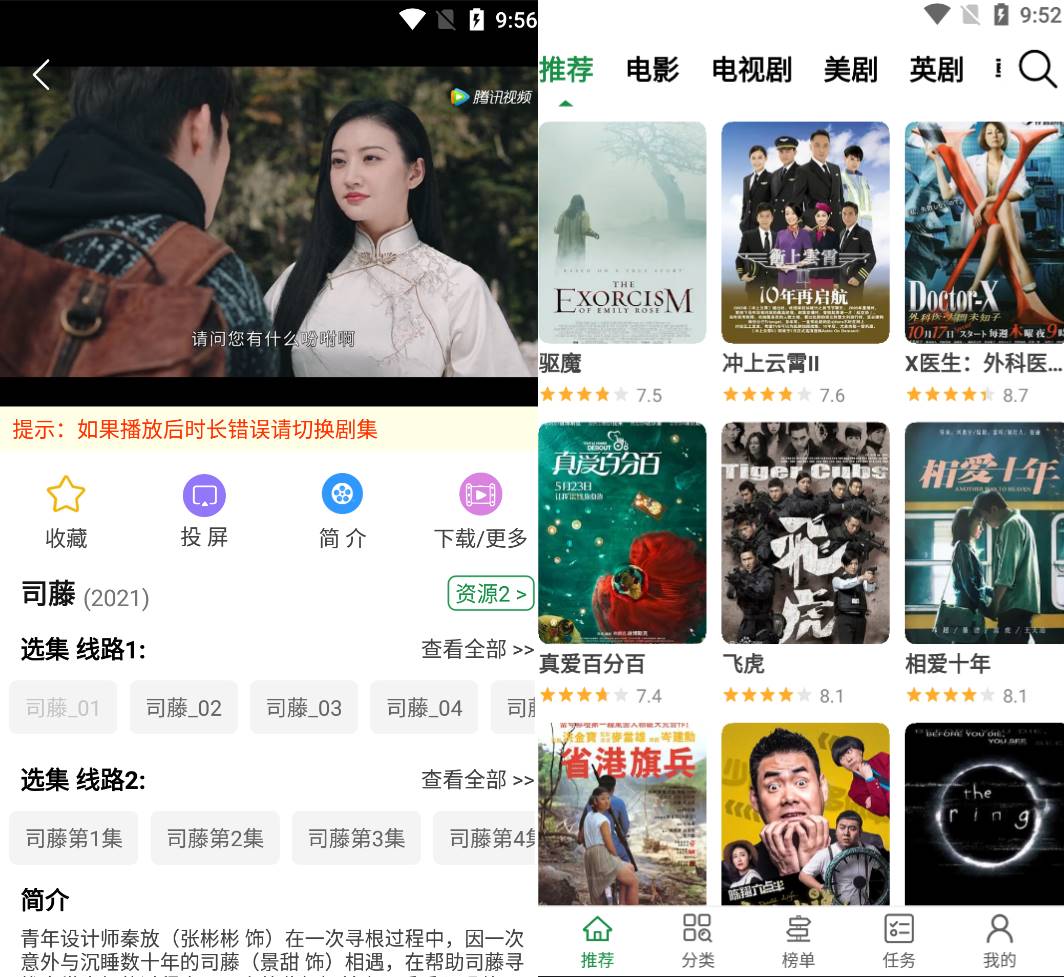
Task: Cast the video with 投屏
Action: coord(204,510)
